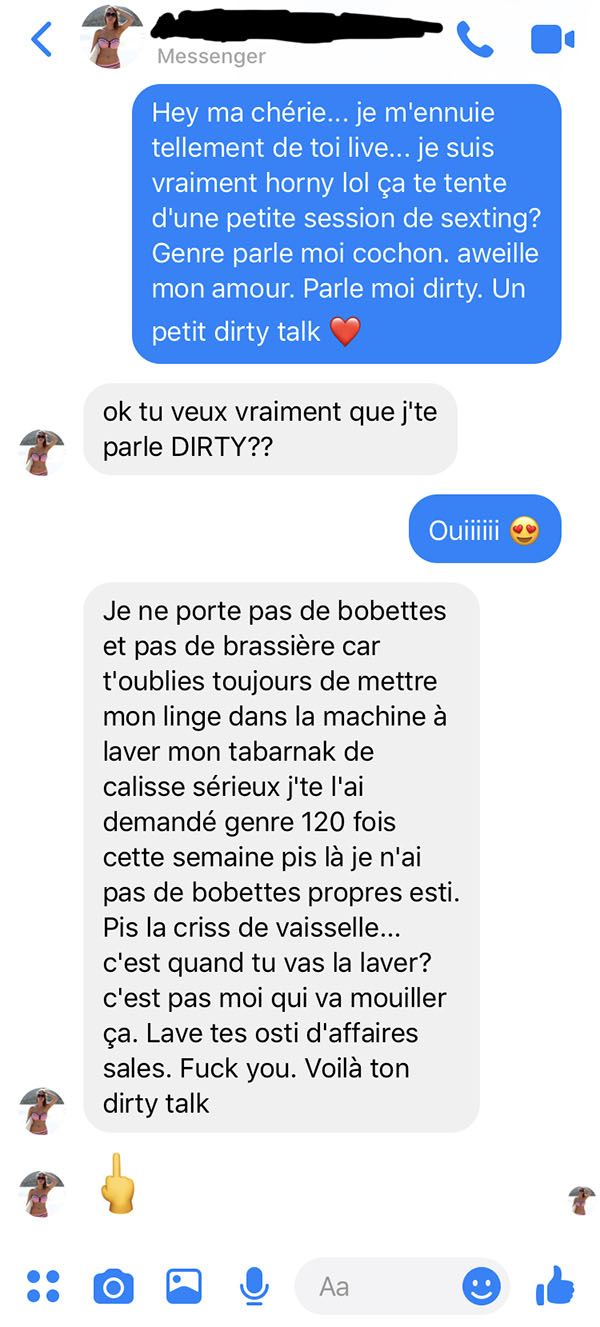The height and width of the screenshot is (1327, 600).
Task: Open the contact's profile from the header
Action: [x=112, y=37]
